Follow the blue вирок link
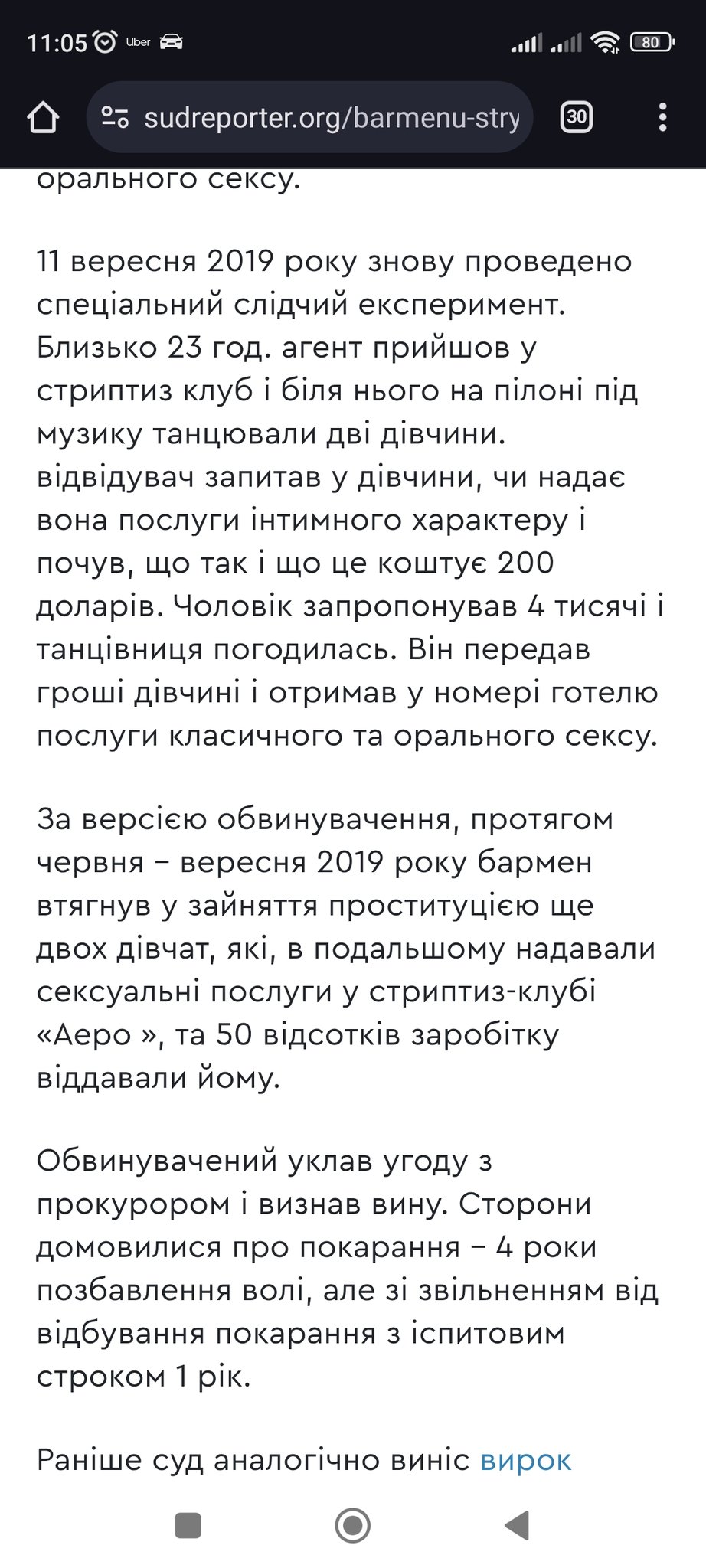This screenshot has width=706, height=1568. point(525,1460)
